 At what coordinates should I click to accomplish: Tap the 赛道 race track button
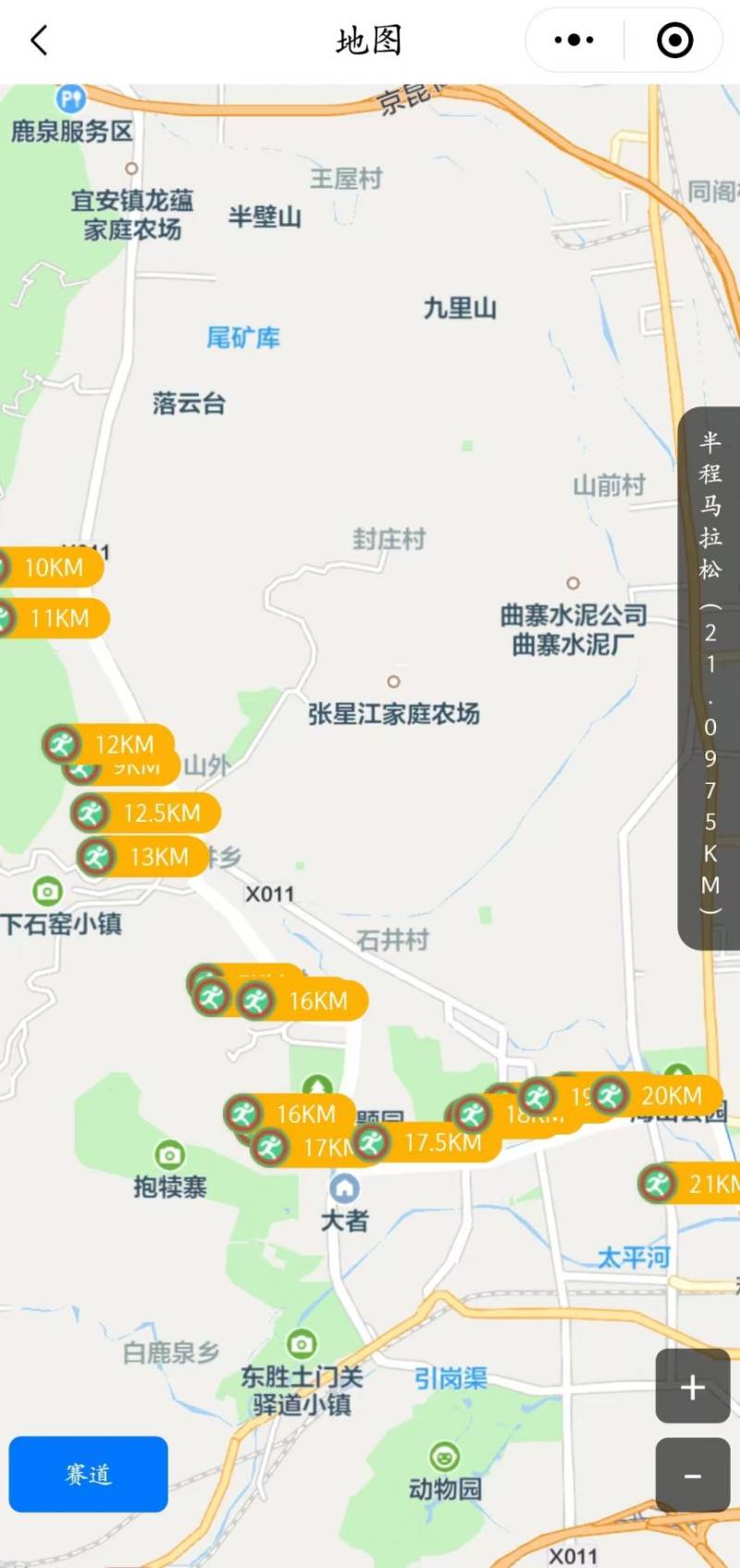(x=88, y=1475)
